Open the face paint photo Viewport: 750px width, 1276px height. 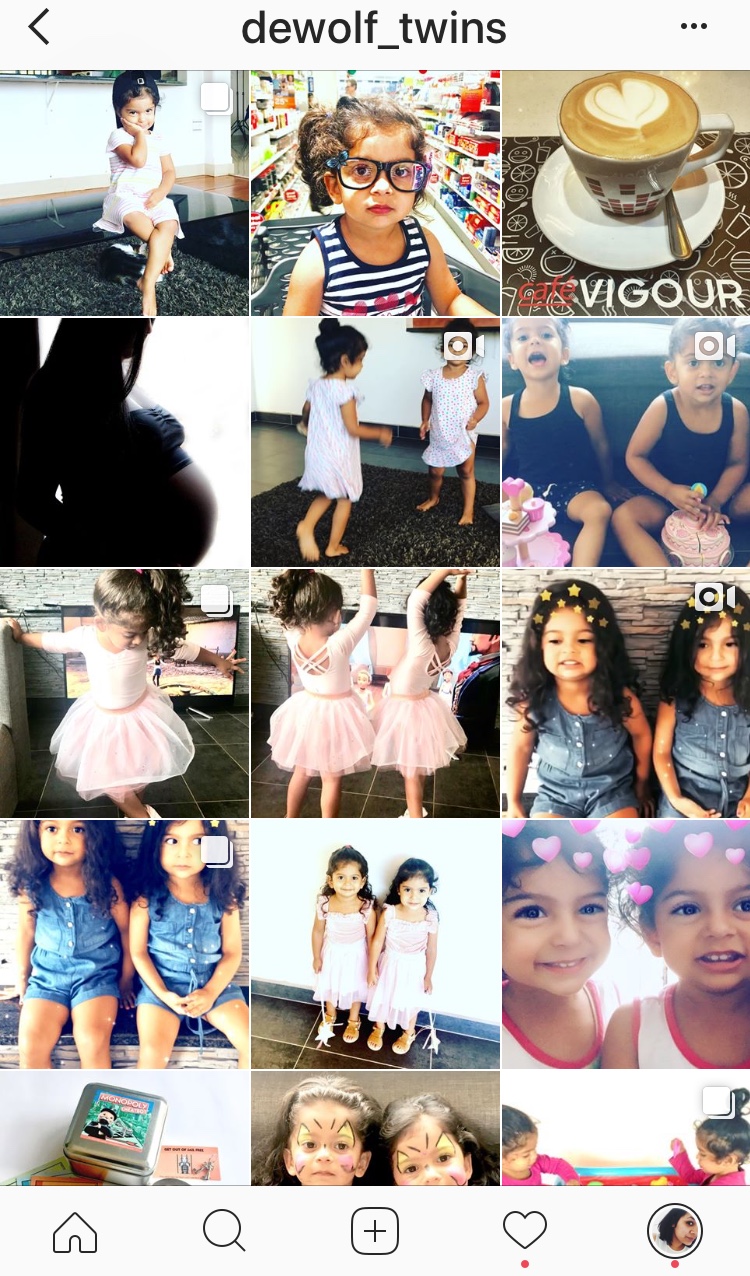pyautogui.click(x=375, y=1128)
